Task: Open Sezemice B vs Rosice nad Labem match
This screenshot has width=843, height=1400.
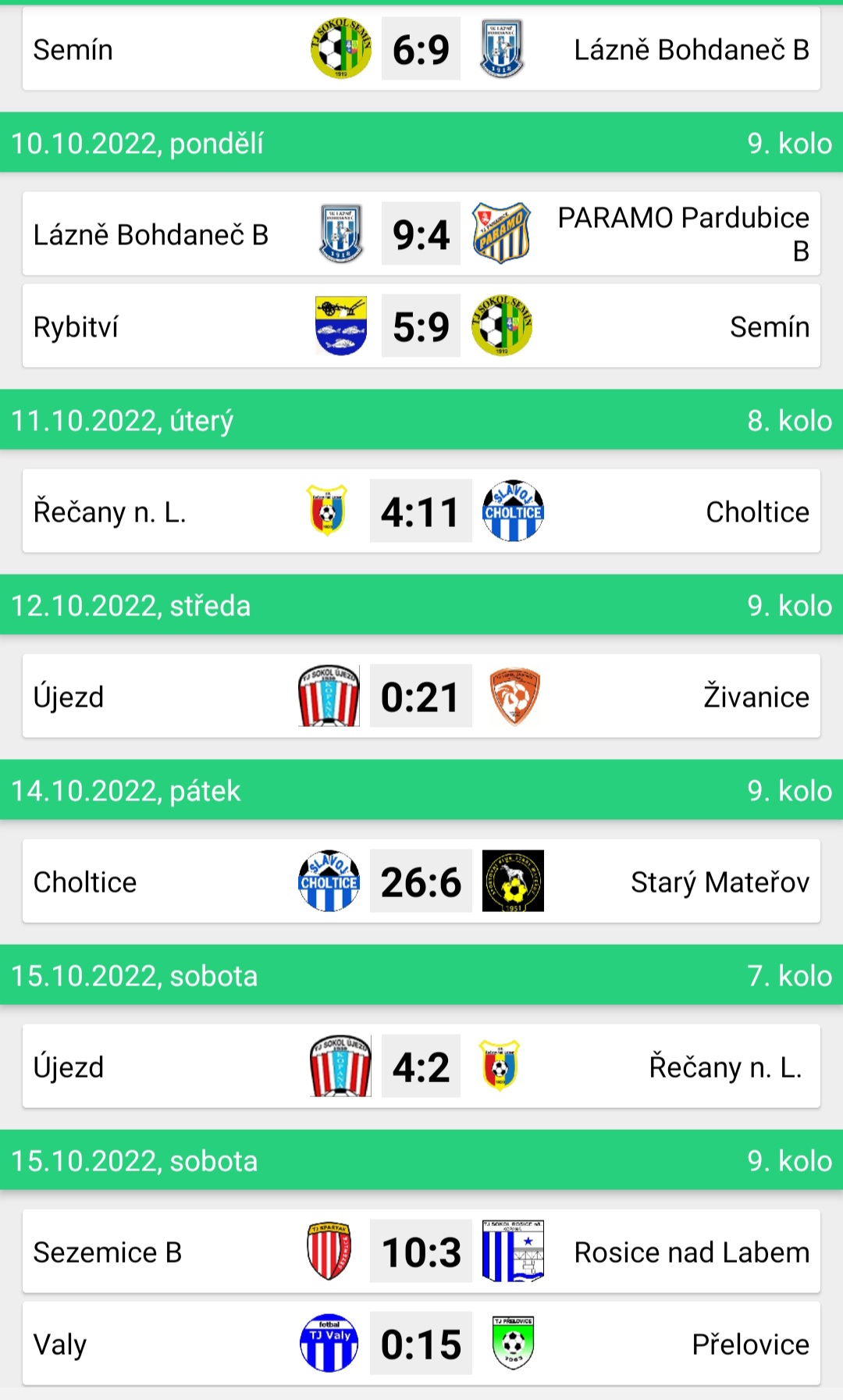Action: coord(421,1252)
